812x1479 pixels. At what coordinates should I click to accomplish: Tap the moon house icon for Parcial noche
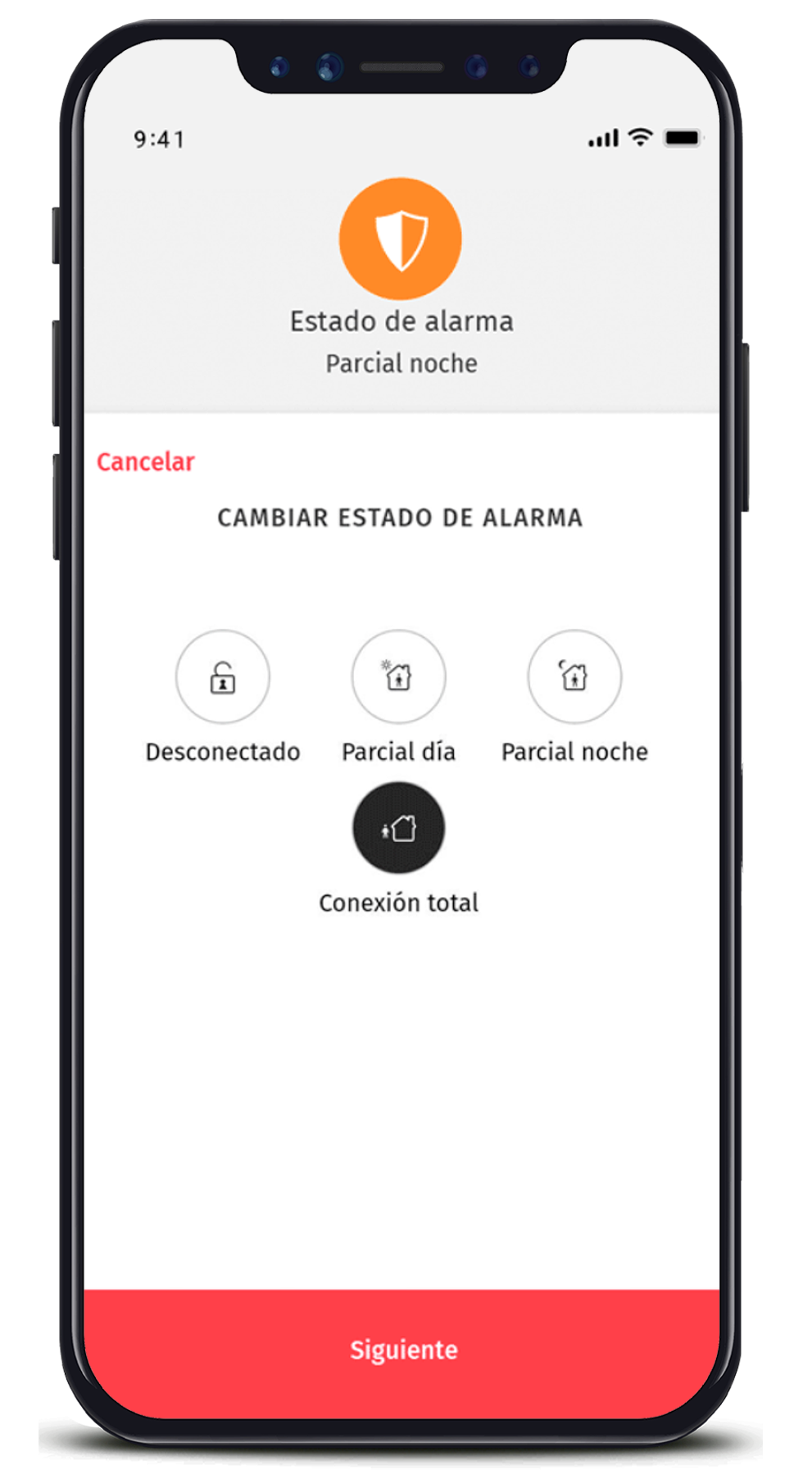574,677
